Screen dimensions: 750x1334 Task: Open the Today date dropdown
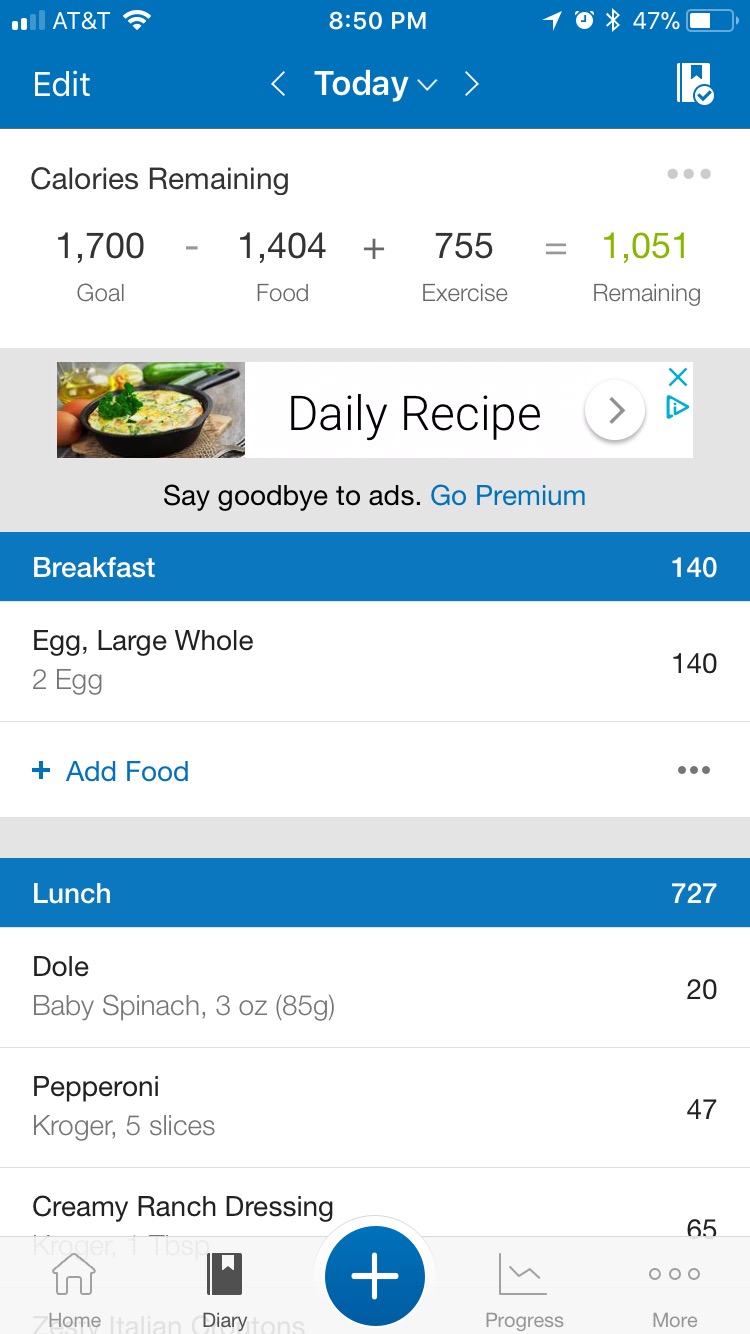pyautogui.click(x=375, y=84)
